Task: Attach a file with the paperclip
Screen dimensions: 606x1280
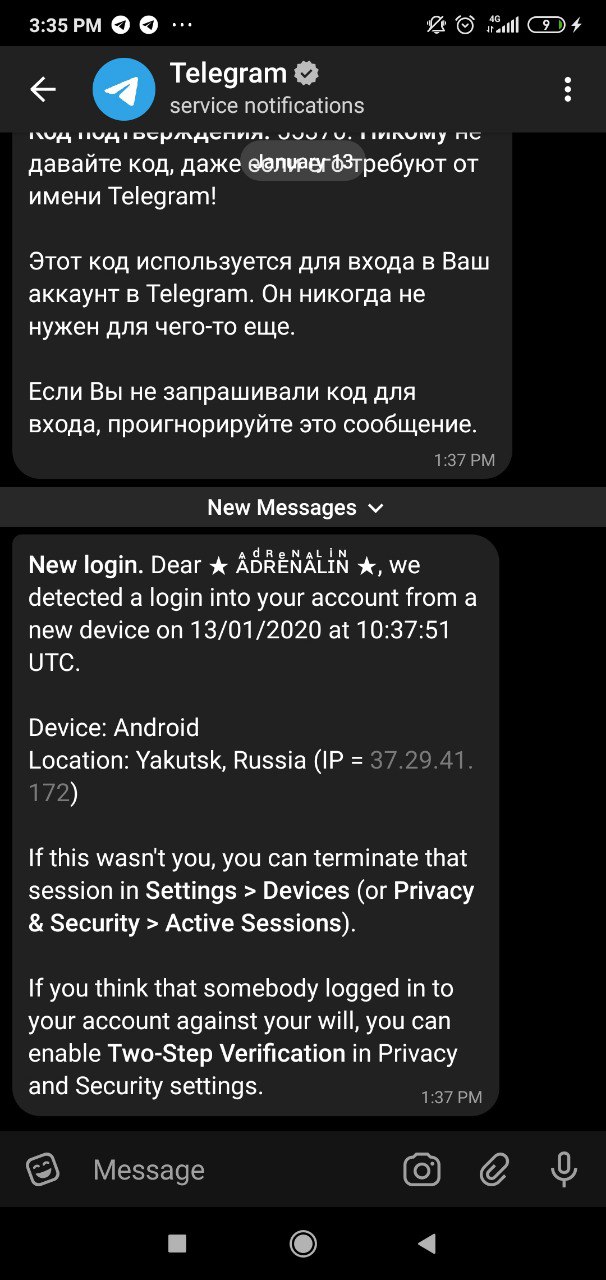Action: coord(493,1169)
